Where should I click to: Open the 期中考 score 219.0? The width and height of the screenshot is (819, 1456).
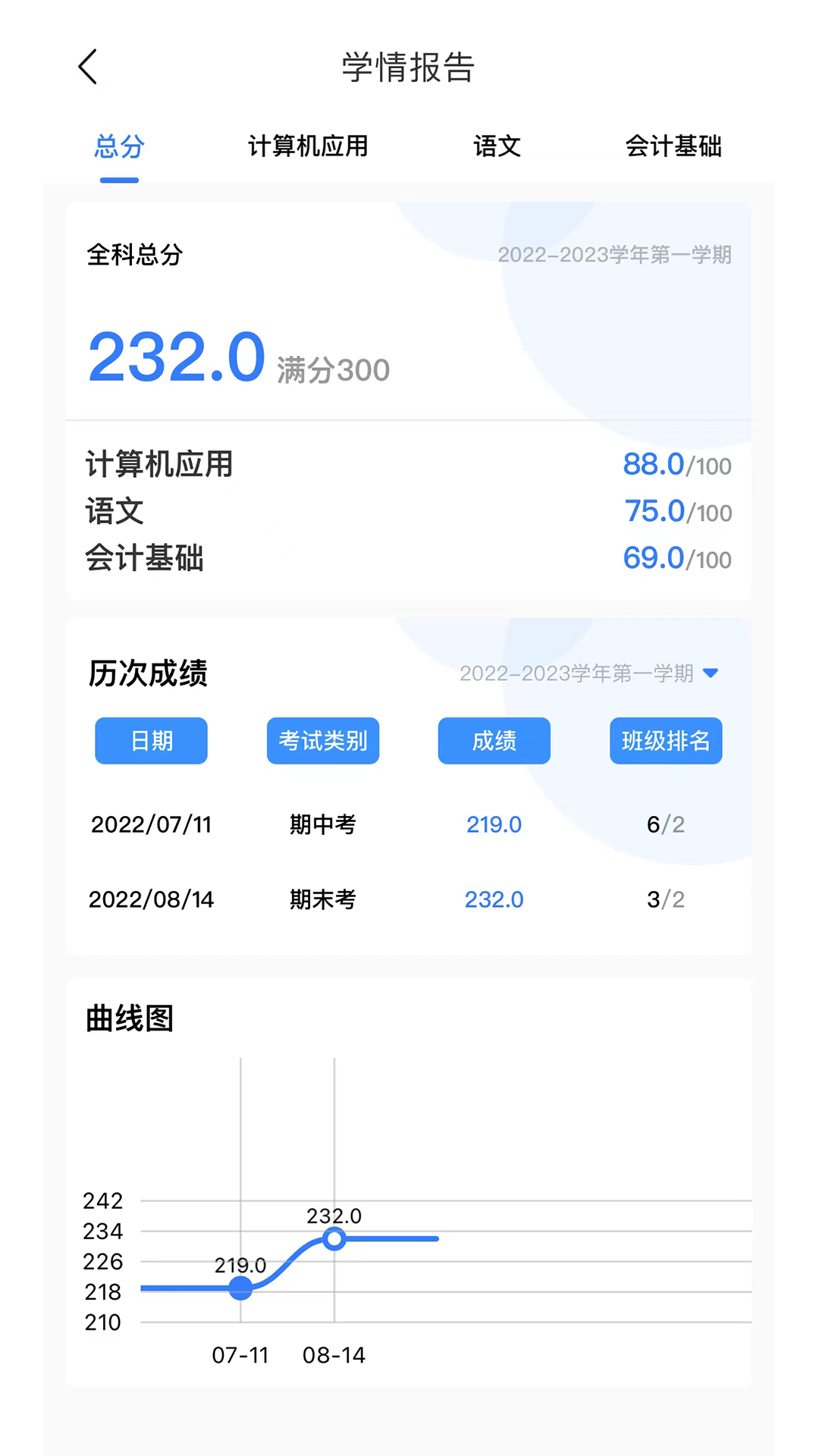[x=494, y=824]
